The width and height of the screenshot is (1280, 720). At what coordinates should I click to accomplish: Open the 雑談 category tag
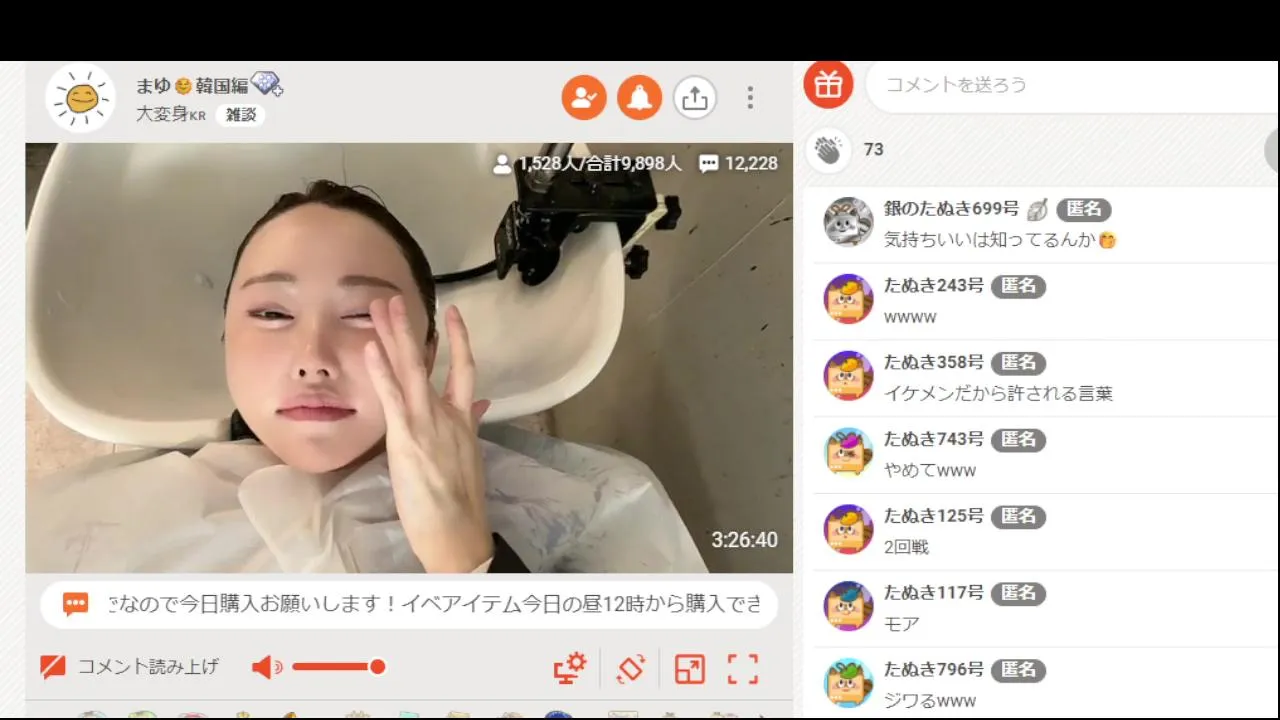tap(240, 114)
